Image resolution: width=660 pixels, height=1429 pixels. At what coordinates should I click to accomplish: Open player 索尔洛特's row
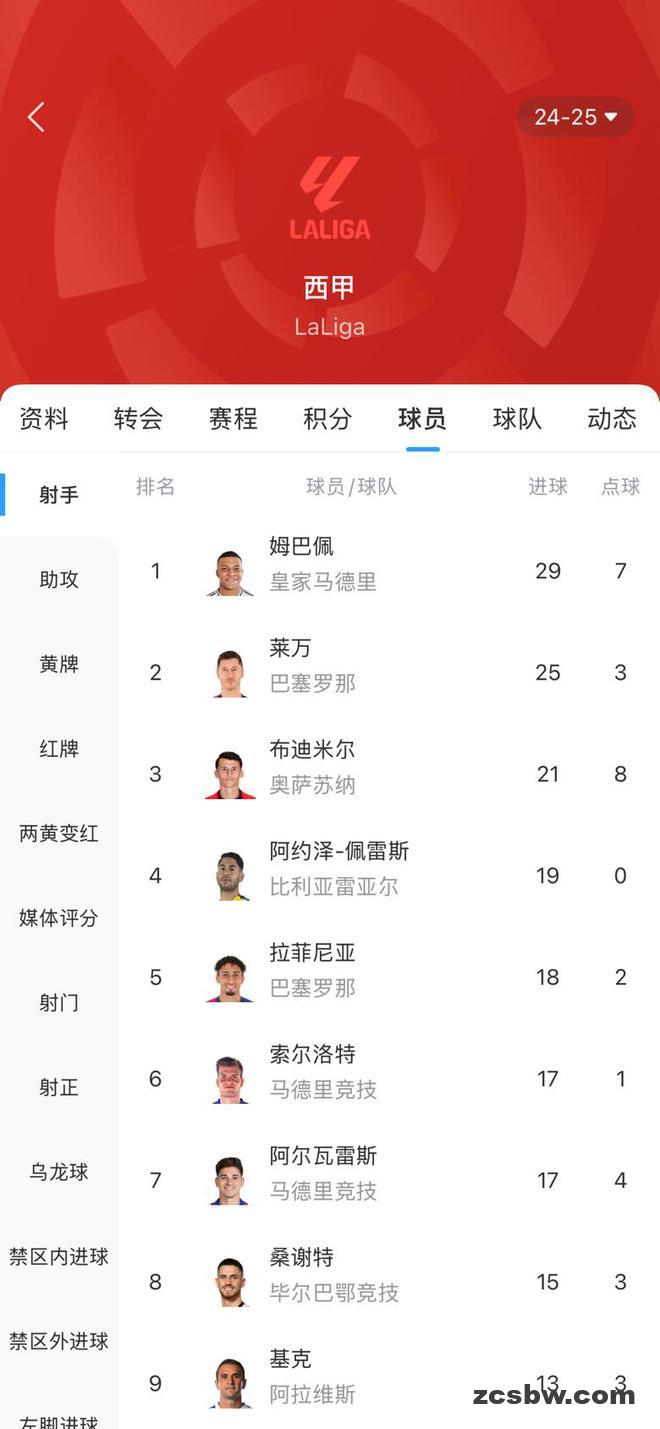tap(389, 1079)
